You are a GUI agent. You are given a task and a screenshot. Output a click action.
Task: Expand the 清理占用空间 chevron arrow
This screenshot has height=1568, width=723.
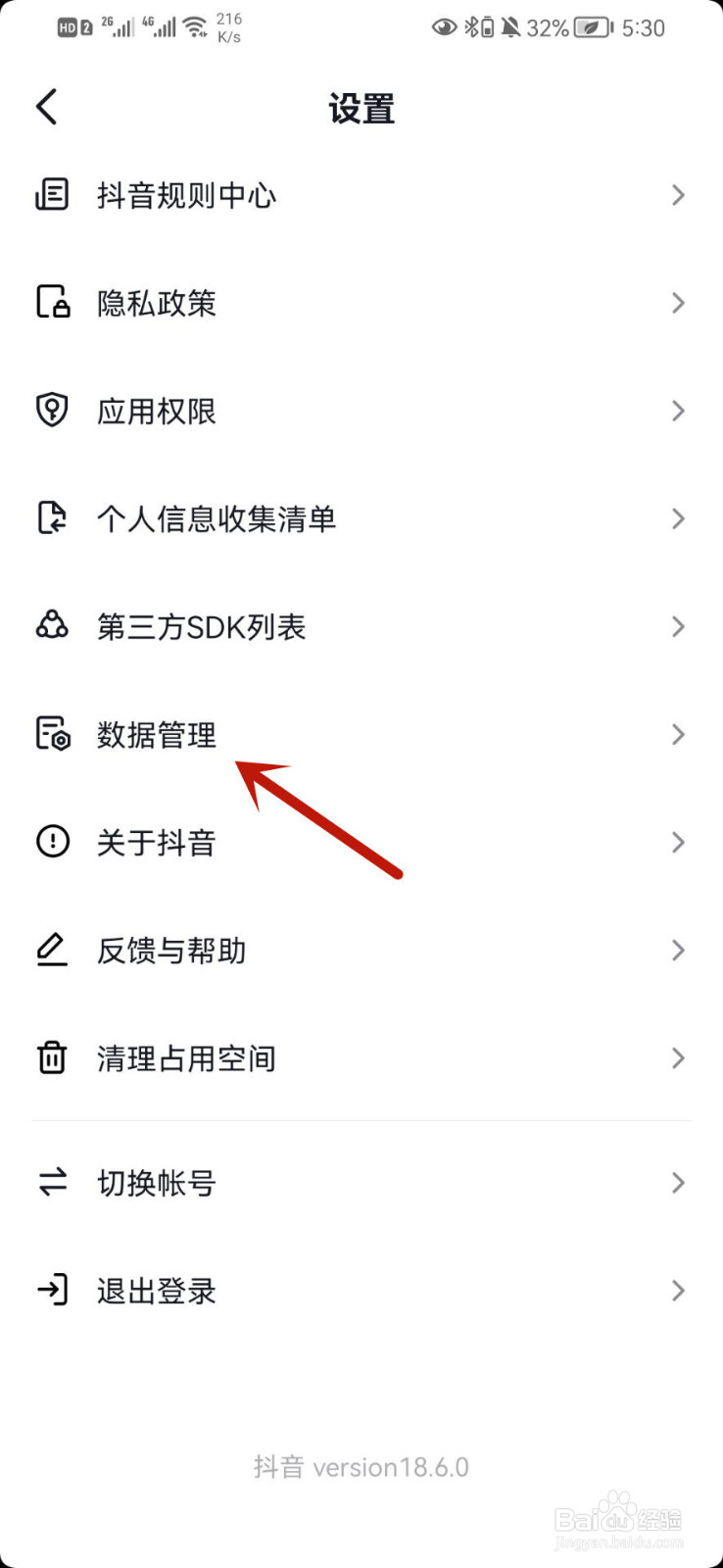(678, 1057)
